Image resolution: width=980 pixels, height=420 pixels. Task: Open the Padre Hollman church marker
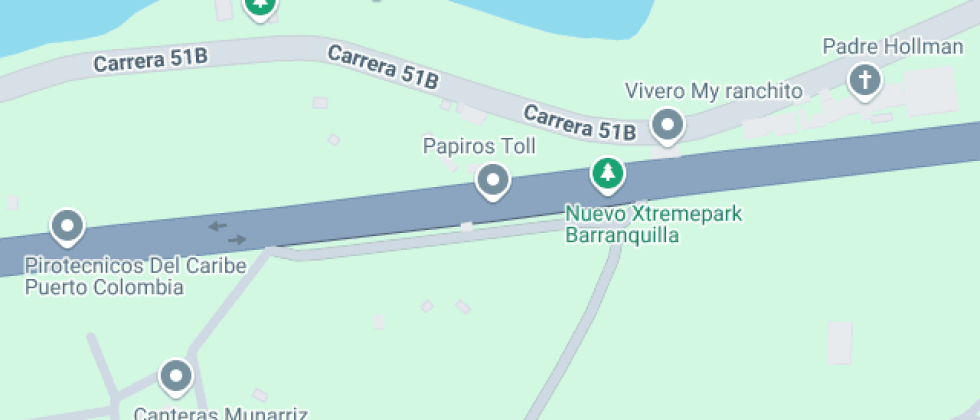864,80
